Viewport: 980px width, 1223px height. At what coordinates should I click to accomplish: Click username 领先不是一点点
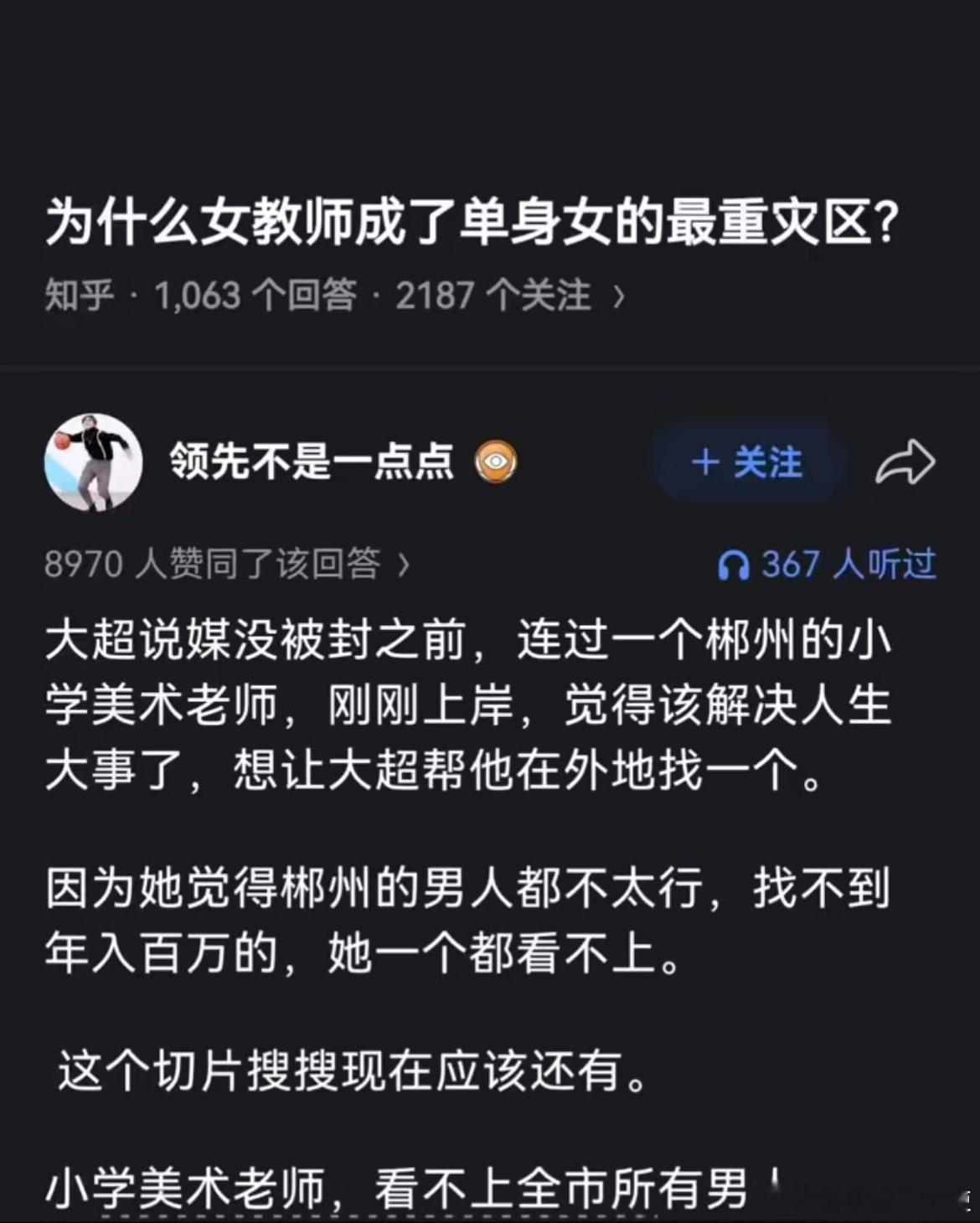[x=312, y=462]
